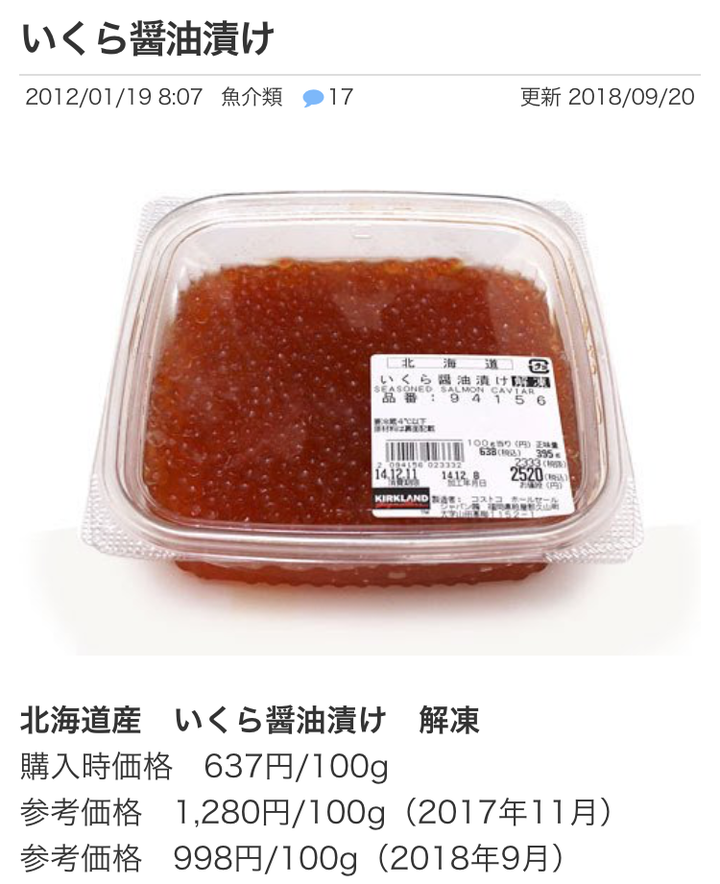The image size is (720, 884).
Task: Open the 魚介類 category link
Action: [x=252, y=98]
